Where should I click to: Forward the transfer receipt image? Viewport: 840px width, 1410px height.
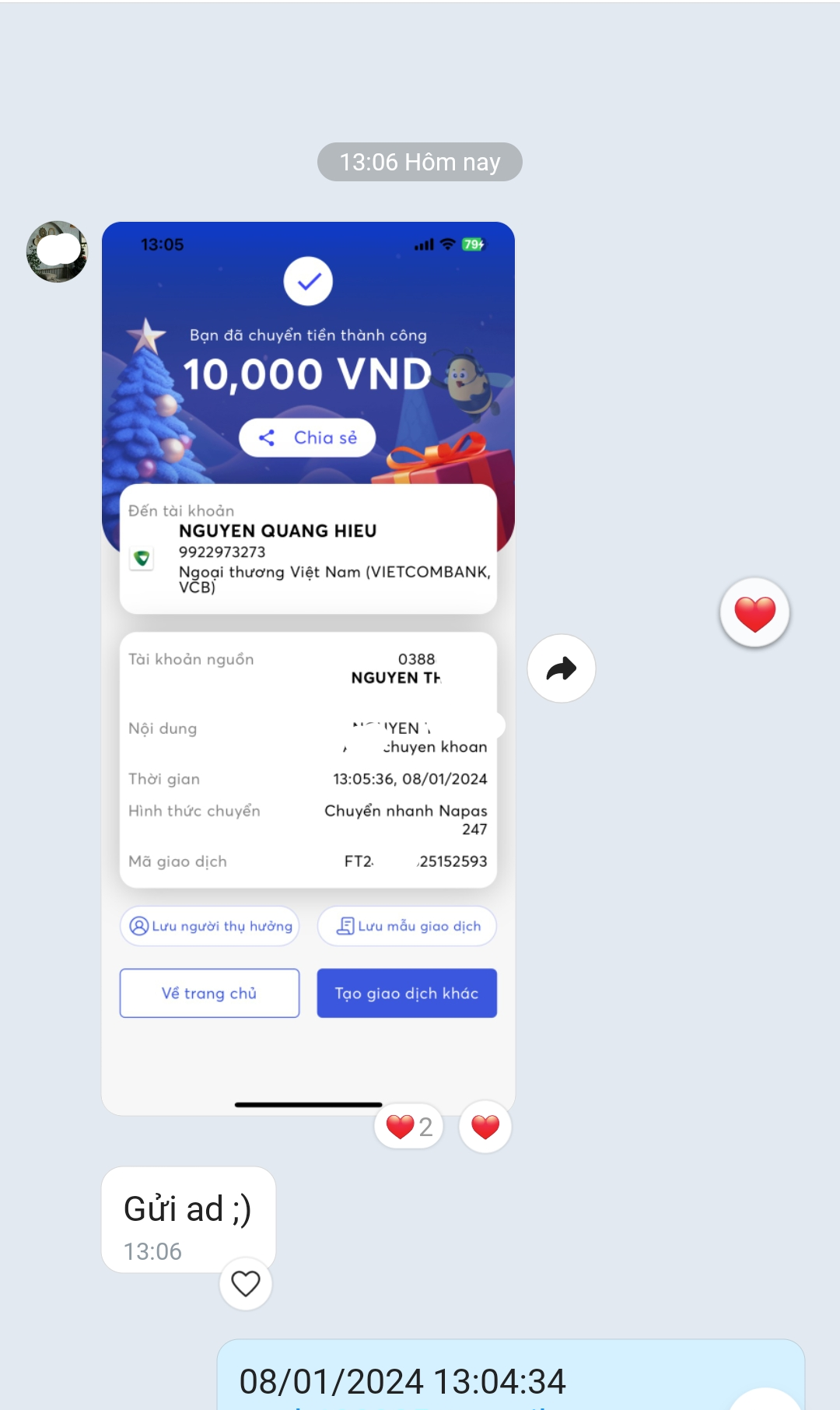561,668
